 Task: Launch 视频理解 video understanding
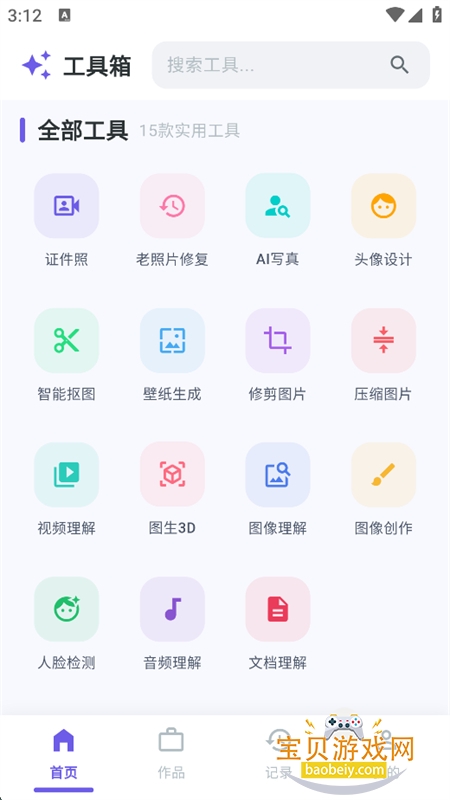(x=66, y=489)
